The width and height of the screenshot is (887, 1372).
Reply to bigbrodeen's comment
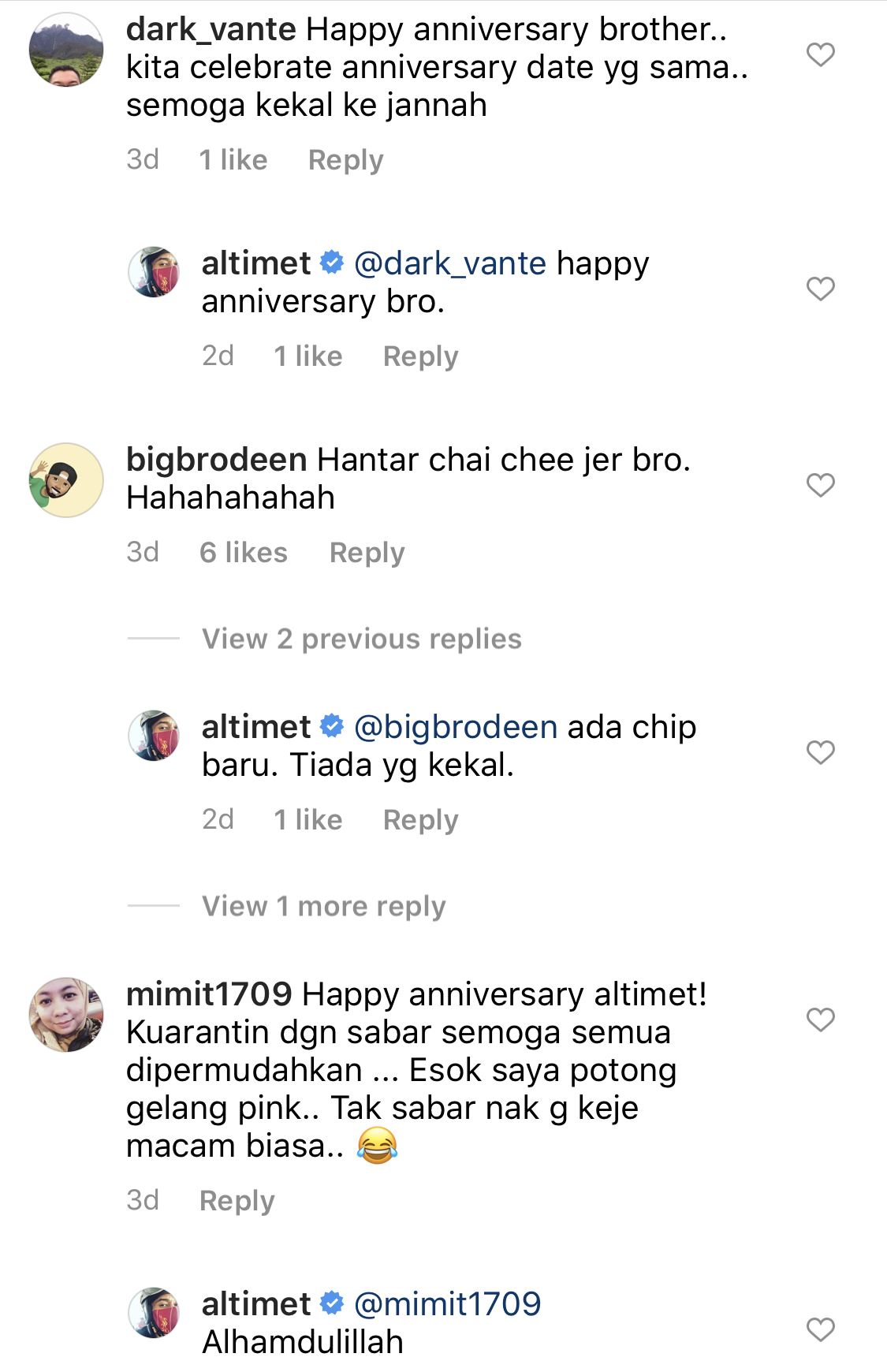tap(367, 553)
